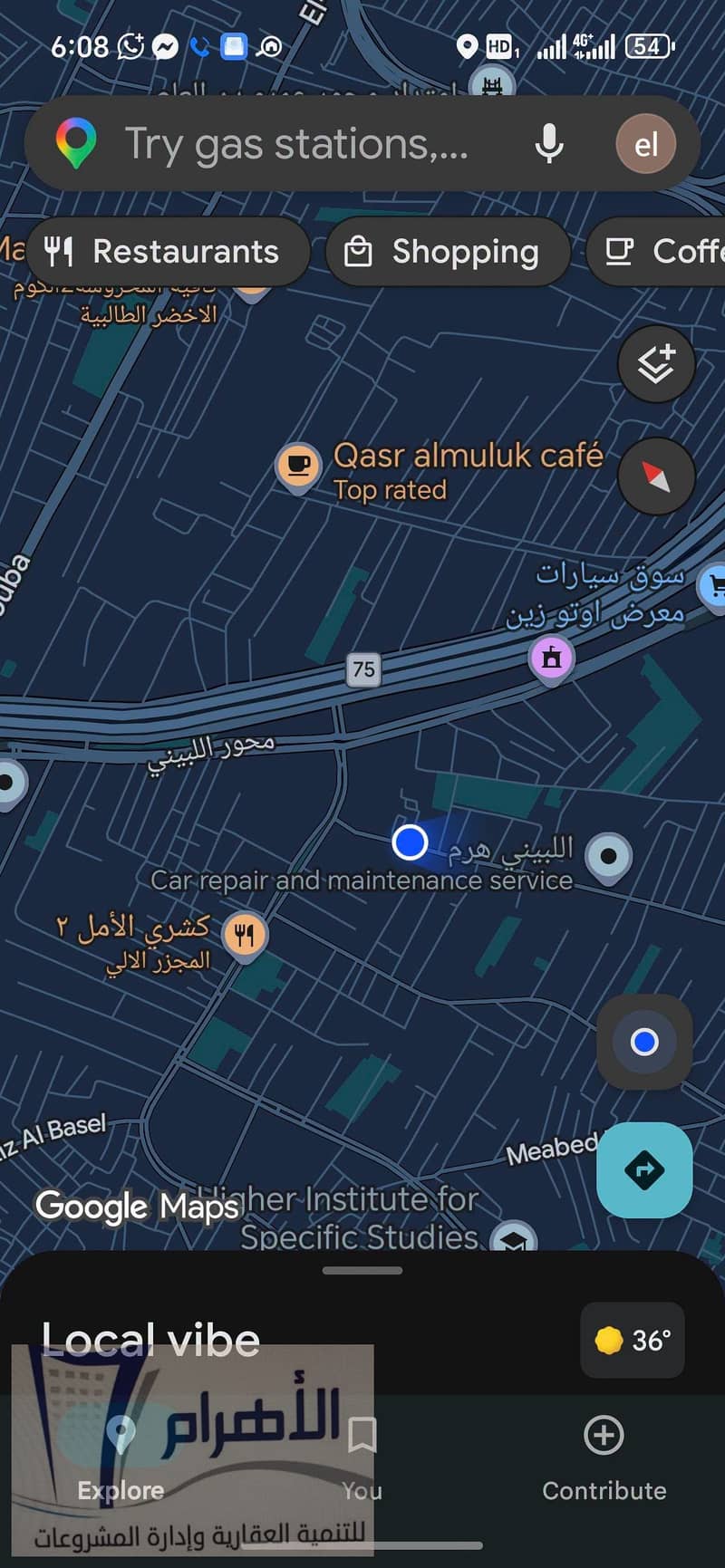Select the Shopping chip
This screenshot has width=725, height=1568.
[x=448, y=252]
